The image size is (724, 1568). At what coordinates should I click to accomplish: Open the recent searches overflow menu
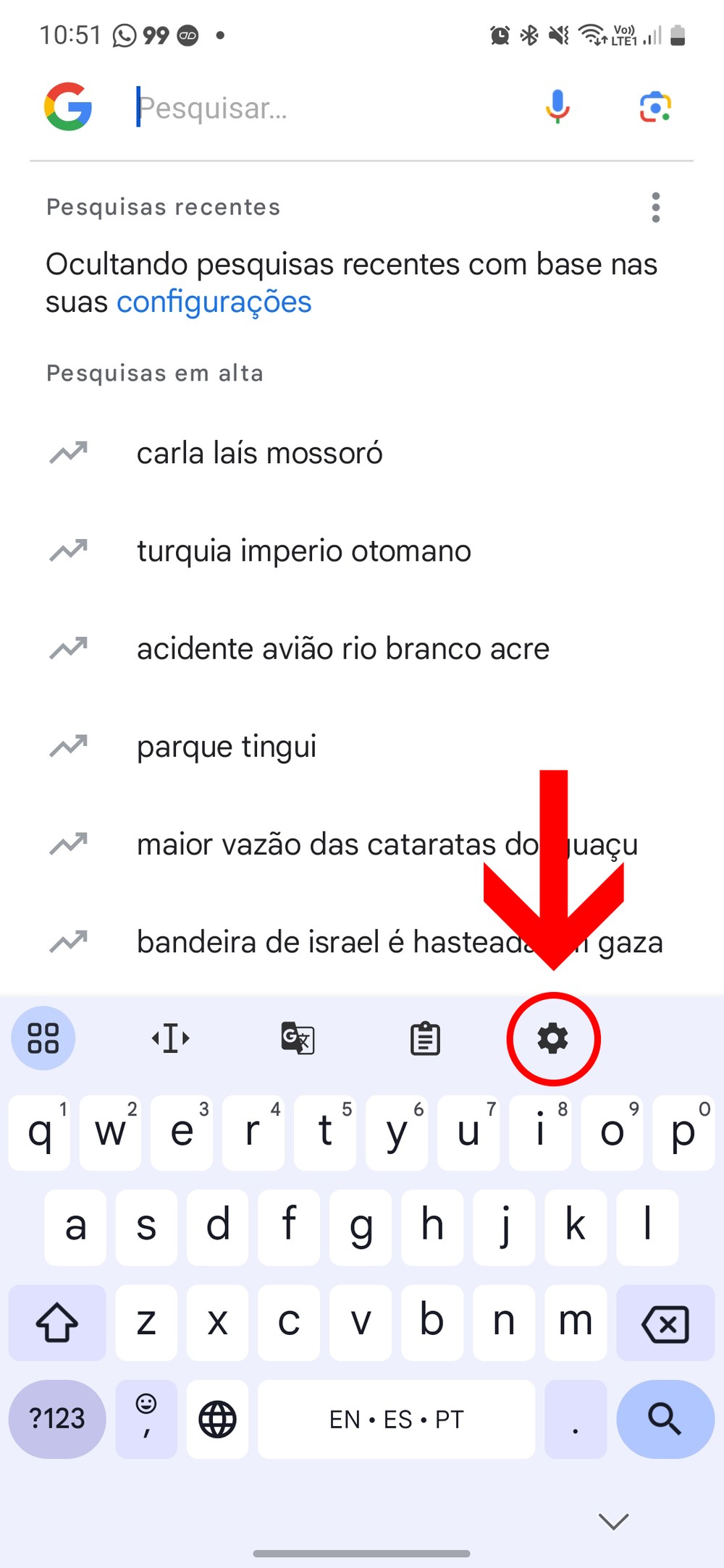[655, 208]
